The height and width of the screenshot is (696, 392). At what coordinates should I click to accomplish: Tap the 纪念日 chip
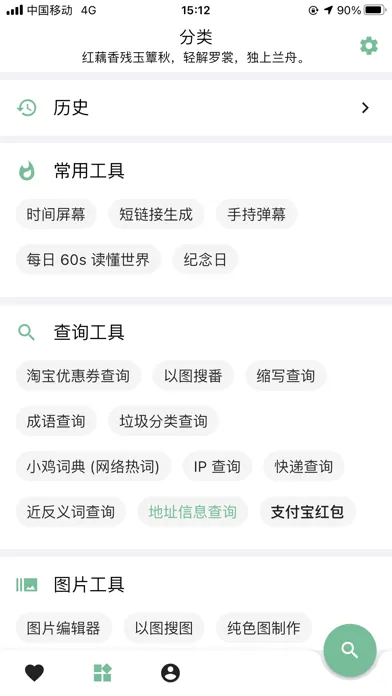(x=205, y=260)
